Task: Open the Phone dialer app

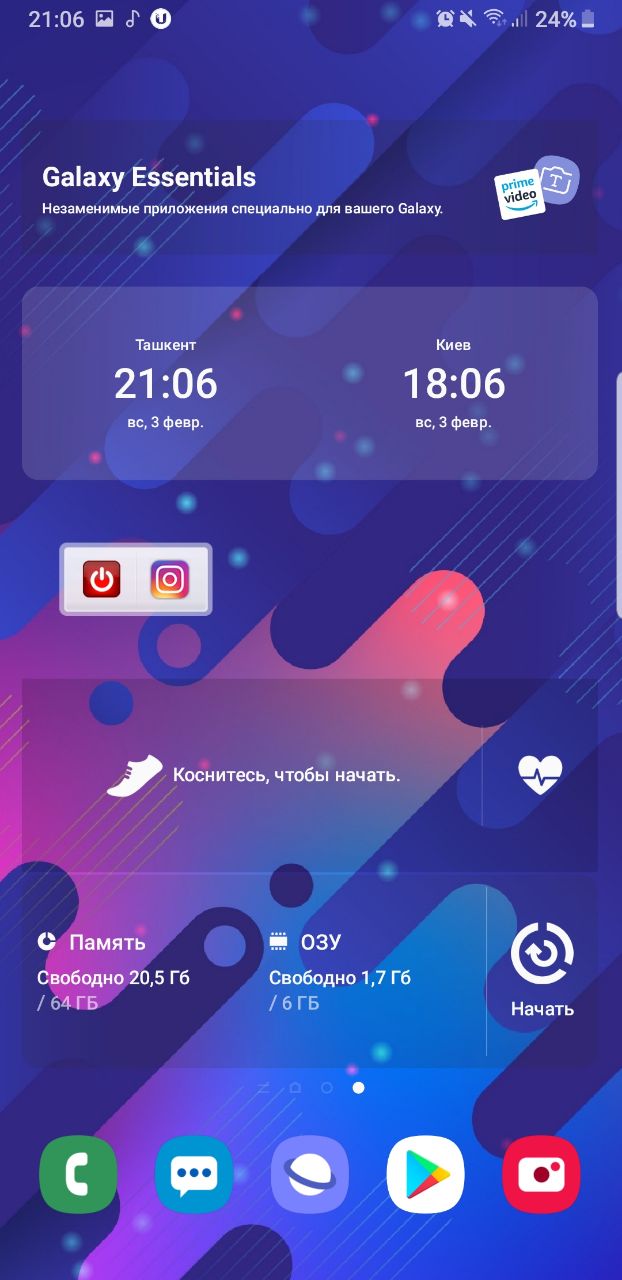Action: pyautogui.click(x=78, y=1174)
